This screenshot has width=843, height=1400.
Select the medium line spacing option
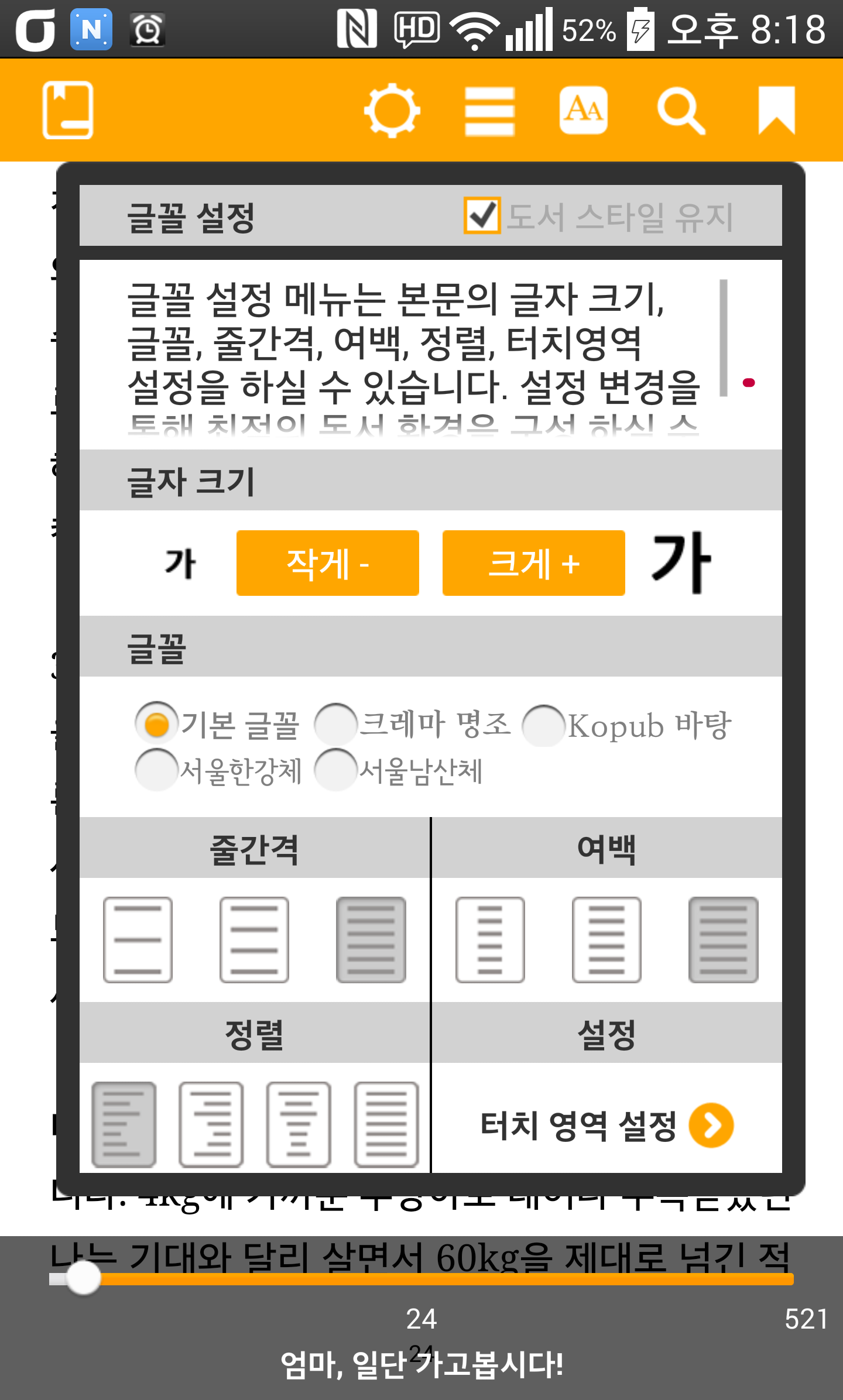coord(254,940)
